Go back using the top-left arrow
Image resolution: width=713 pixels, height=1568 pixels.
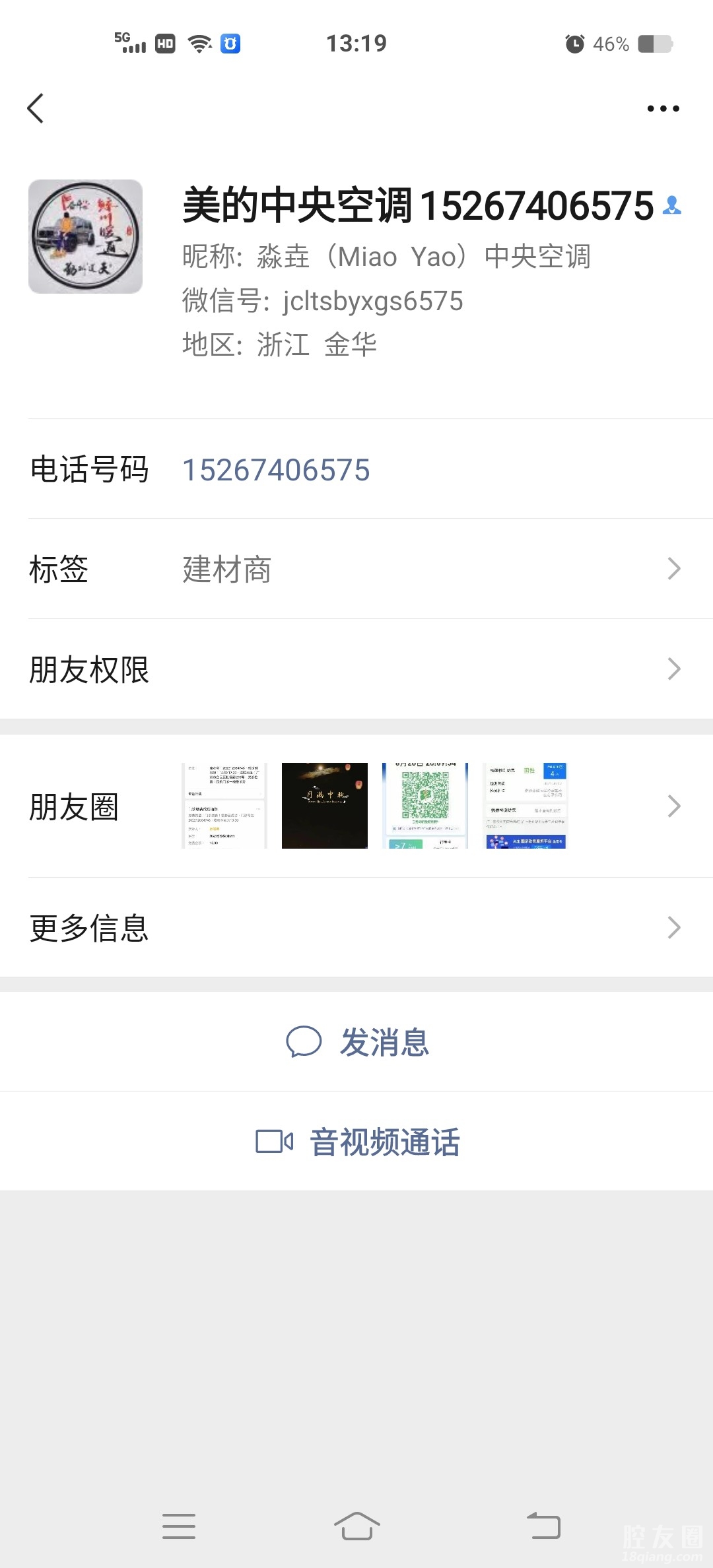tap(36, 108)
